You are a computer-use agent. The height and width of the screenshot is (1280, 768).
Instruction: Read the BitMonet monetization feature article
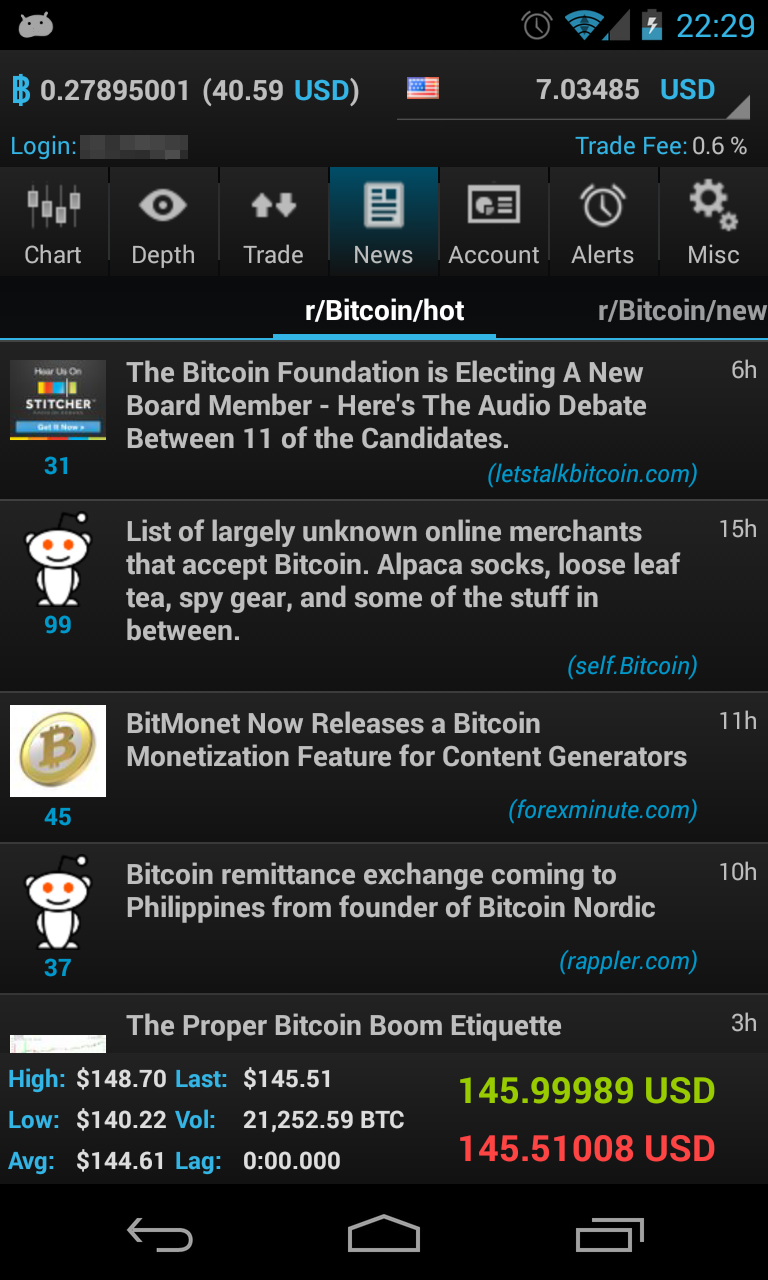(x=406, y=740)
